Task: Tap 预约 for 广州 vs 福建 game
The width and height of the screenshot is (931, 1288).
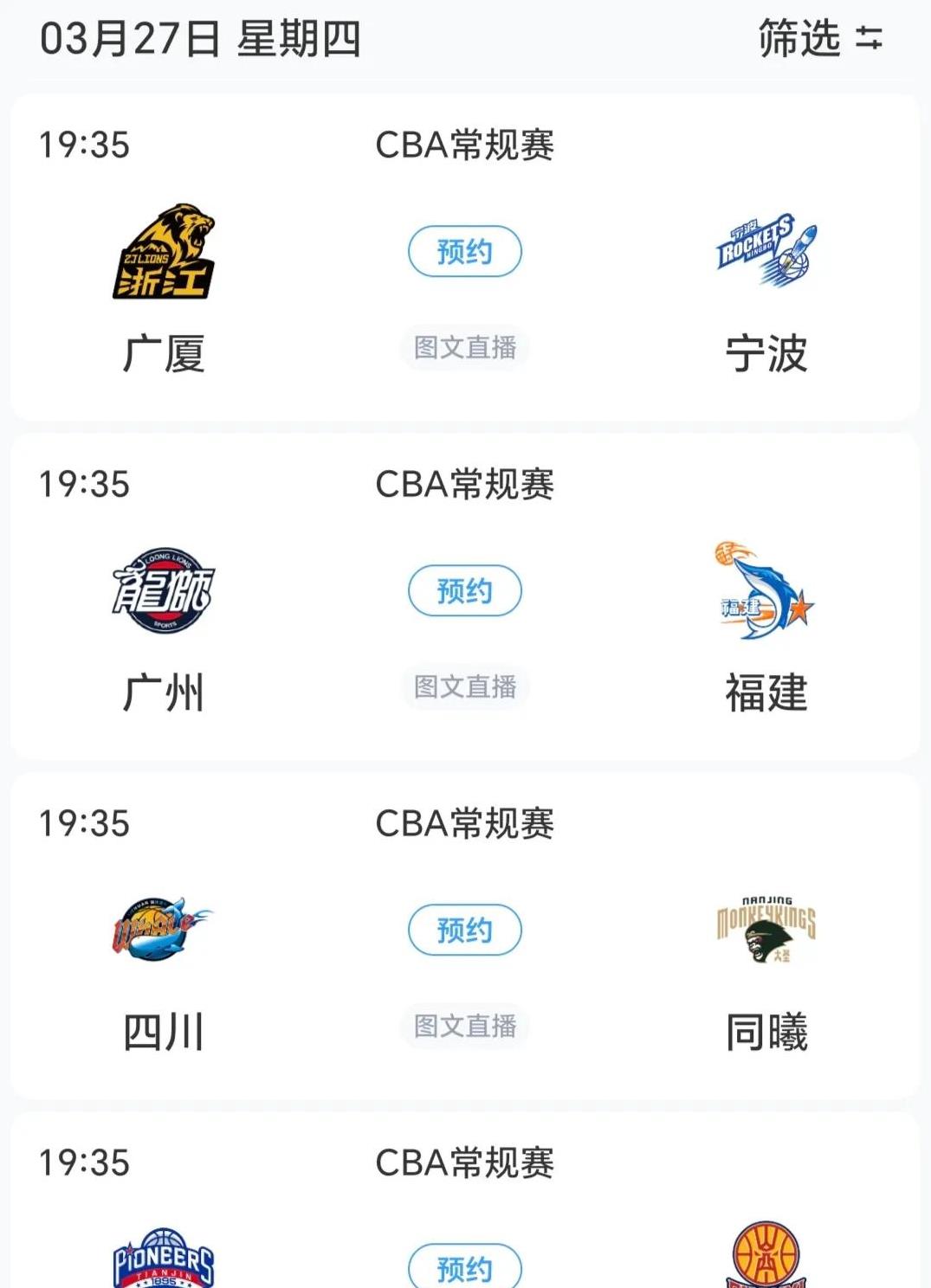Action: pos(465,589)
